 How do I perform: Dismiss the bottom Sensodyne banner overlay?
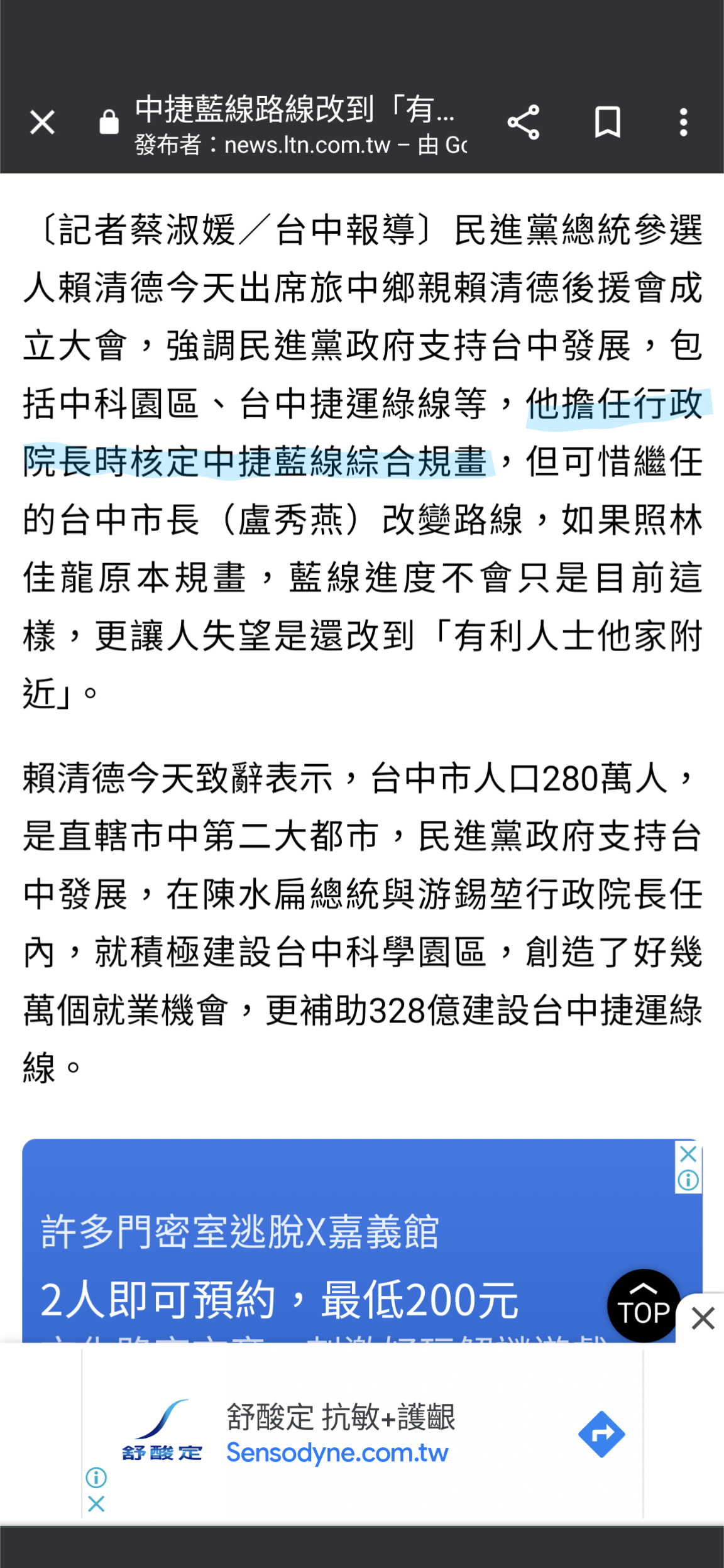pos(703,1318)
